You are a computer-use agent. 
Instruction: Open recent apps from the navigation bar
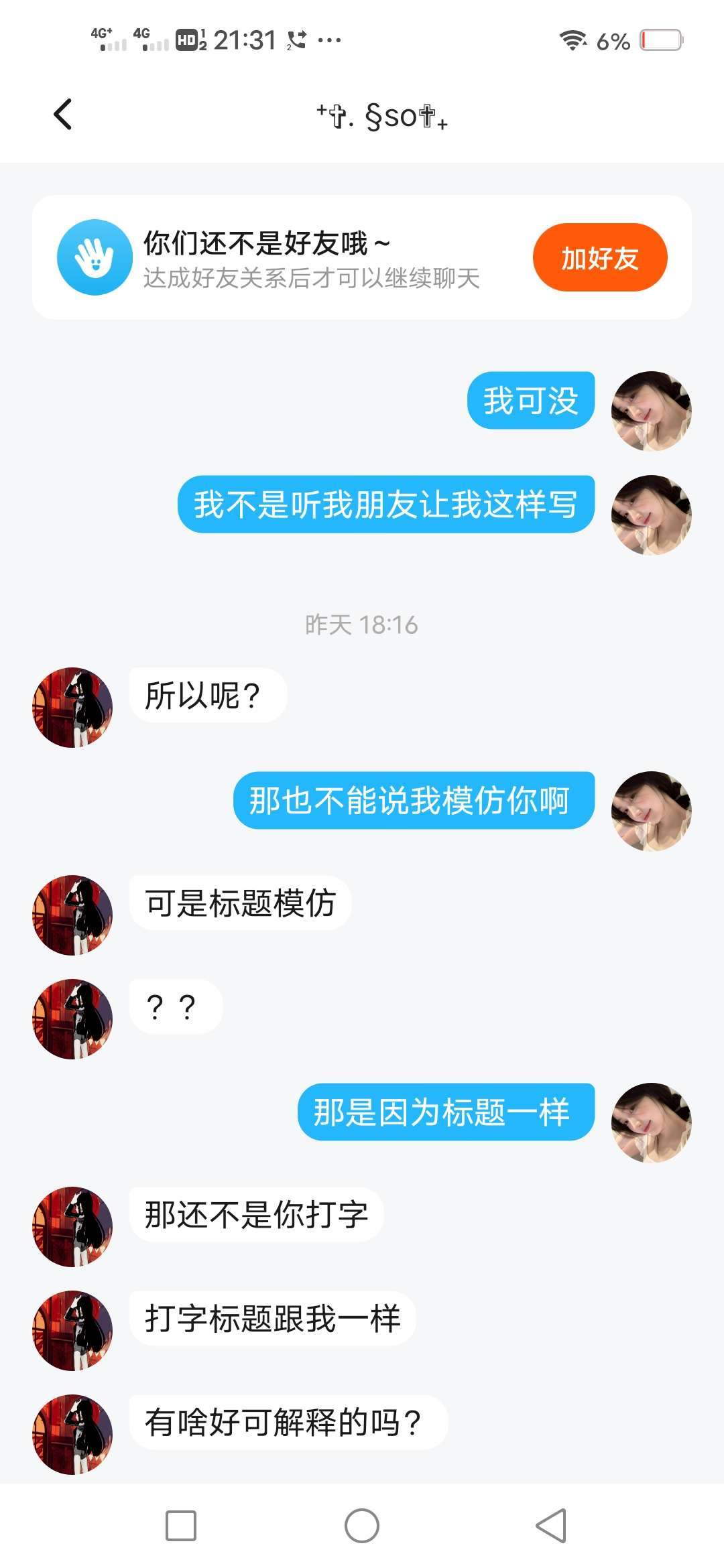(x=181, y=1526)
